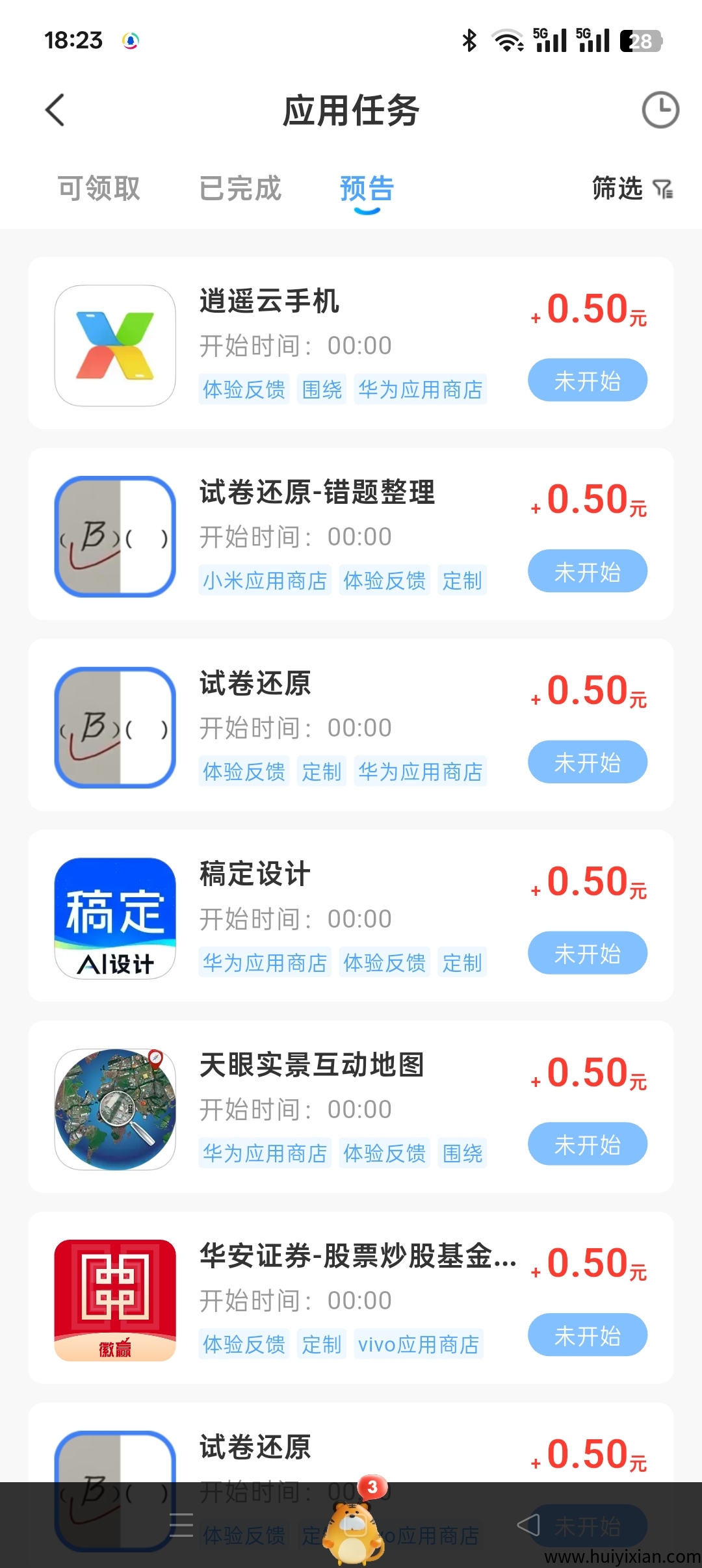Switch to the 已完成 tab

(240, 189)
